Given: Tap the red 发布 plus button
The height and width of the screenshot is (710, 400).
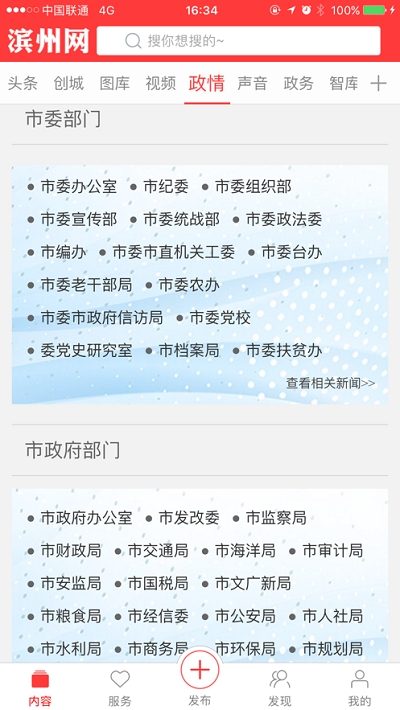Looking at the screenshot, I should click(x=200, y=669).
